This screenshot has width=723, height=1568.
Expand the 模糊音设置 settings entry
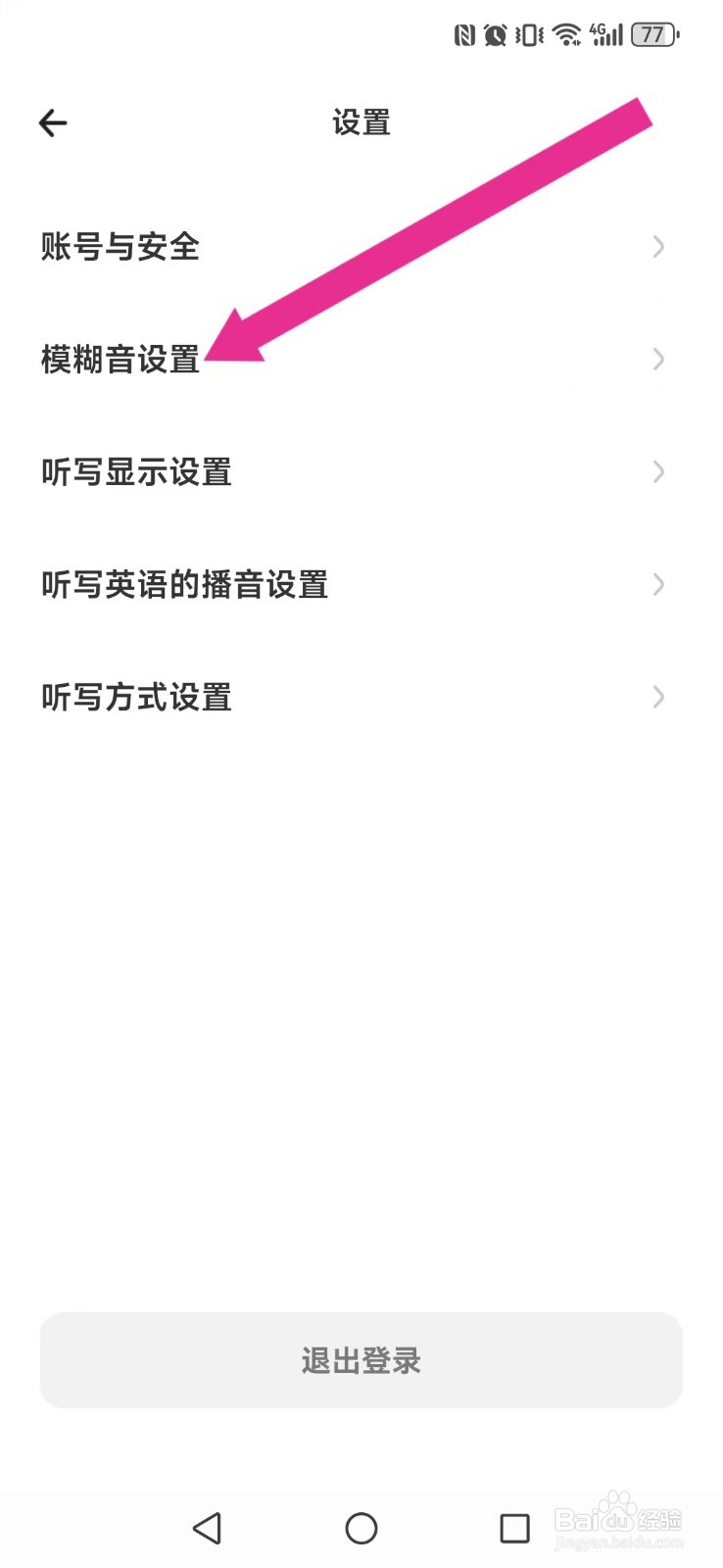(x=657, y=359)
